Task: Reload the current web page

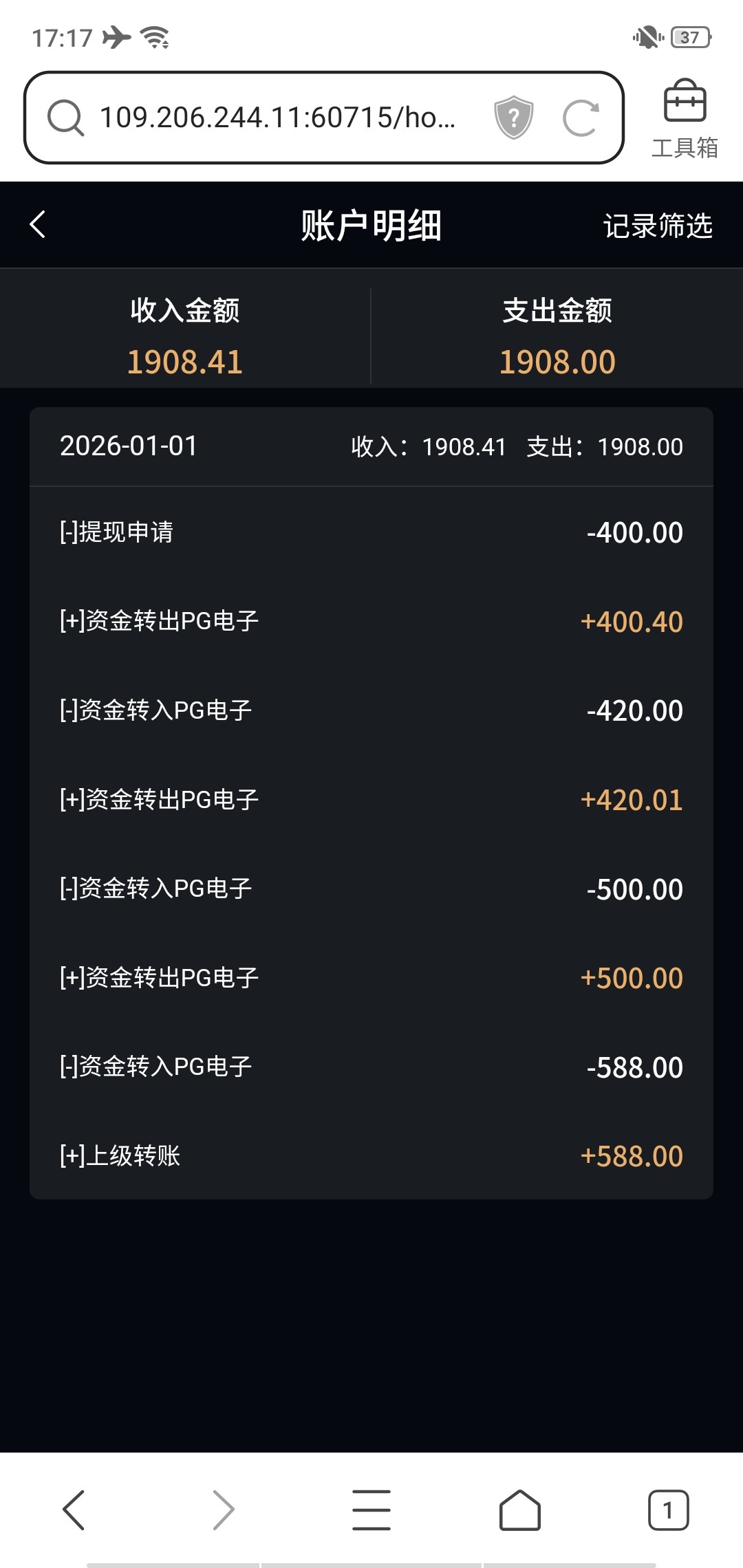Action: click(x=580, y=118)
